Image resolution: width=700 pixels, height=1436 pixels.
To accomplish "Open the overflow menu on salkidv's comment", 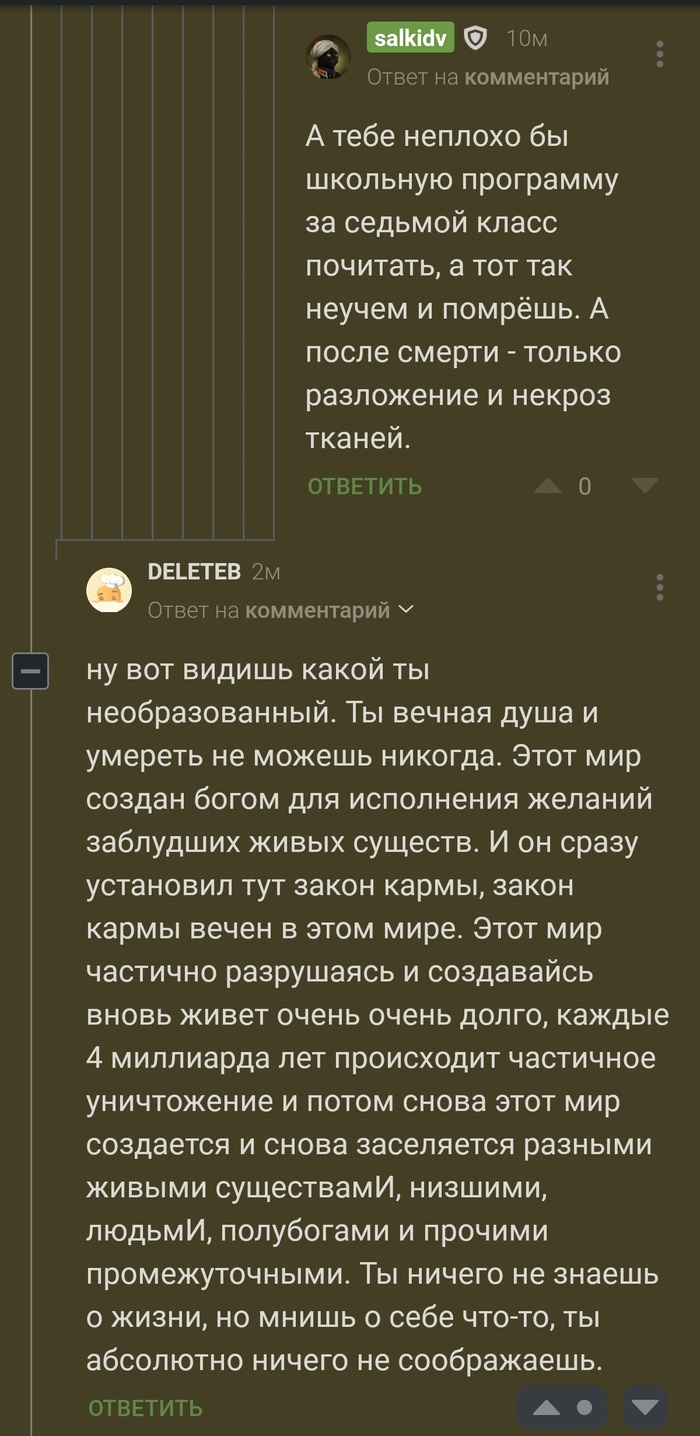I will [x=660, y=54].
